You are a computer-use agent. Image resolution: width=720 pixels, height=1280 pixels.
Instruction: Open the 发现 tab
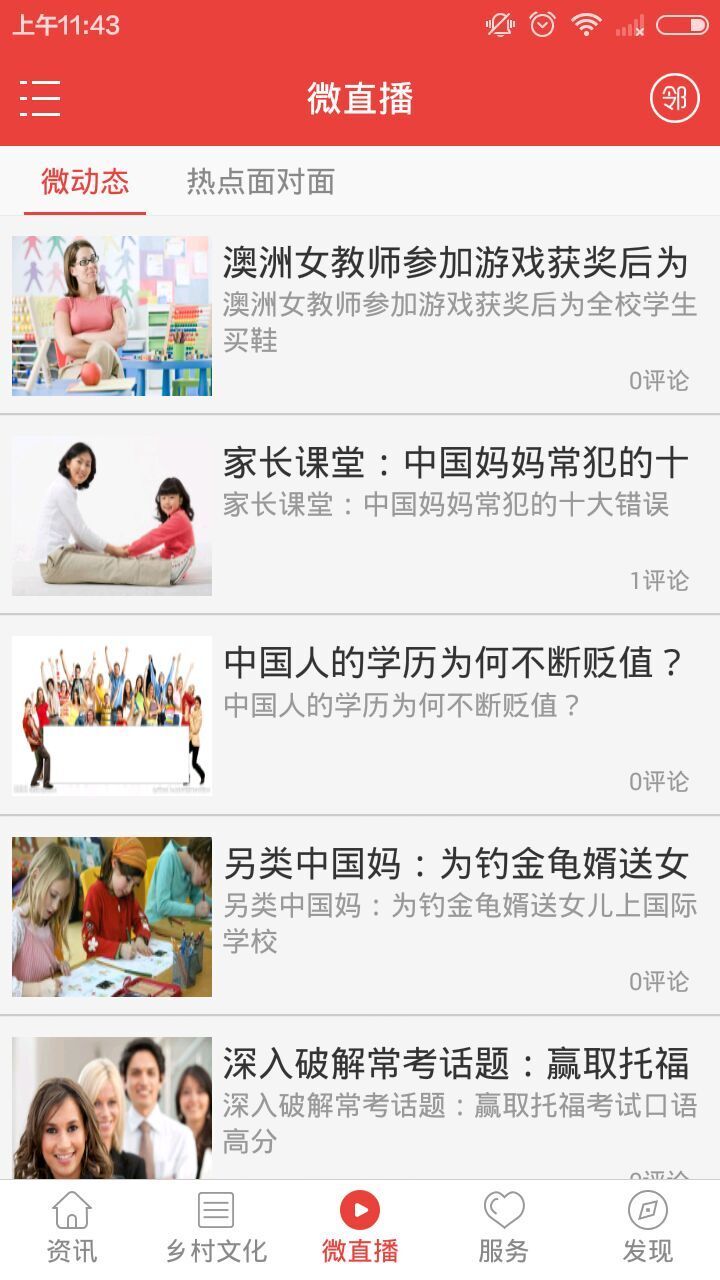648,1228
